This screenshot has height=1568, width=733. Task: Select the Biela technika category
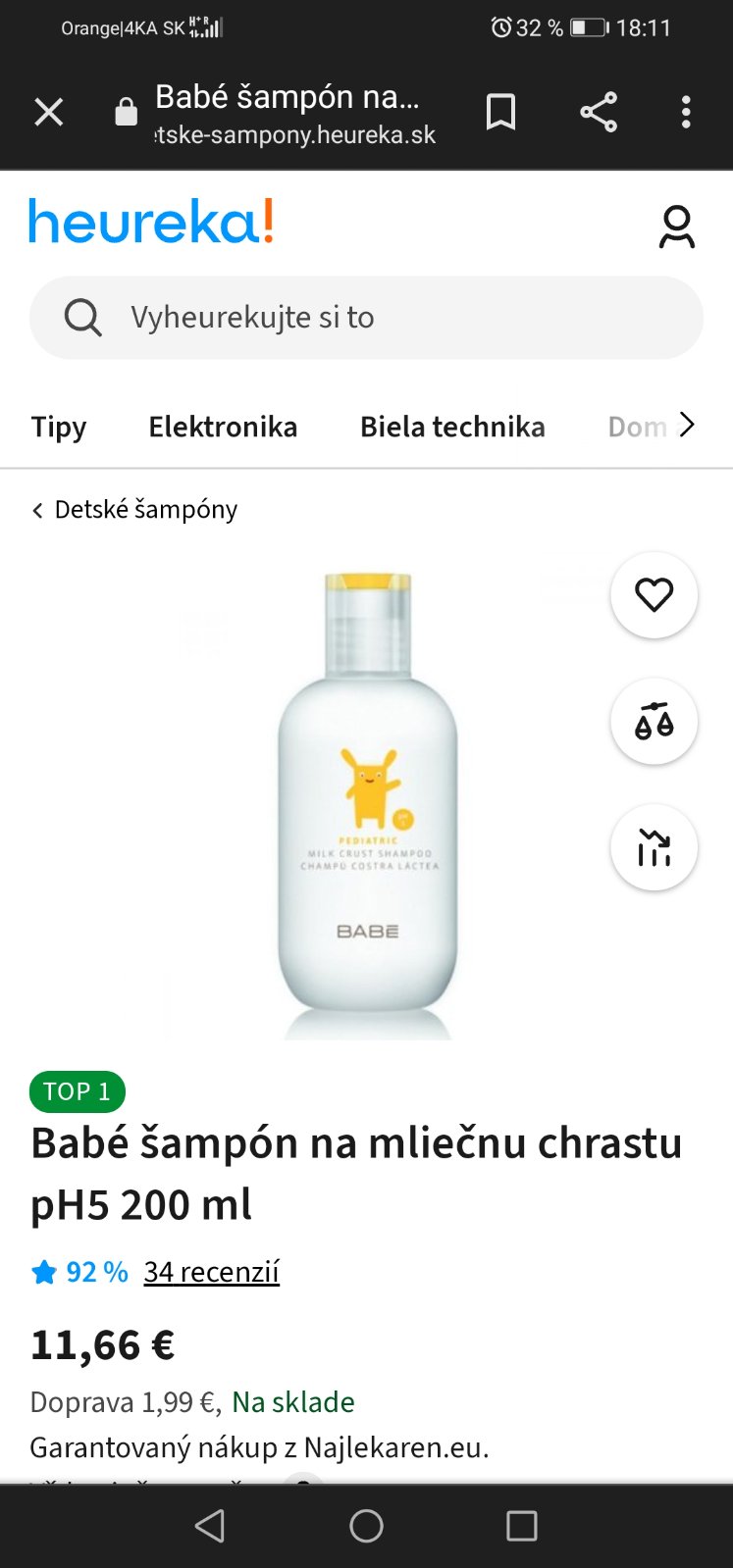[x=452, y=427]
